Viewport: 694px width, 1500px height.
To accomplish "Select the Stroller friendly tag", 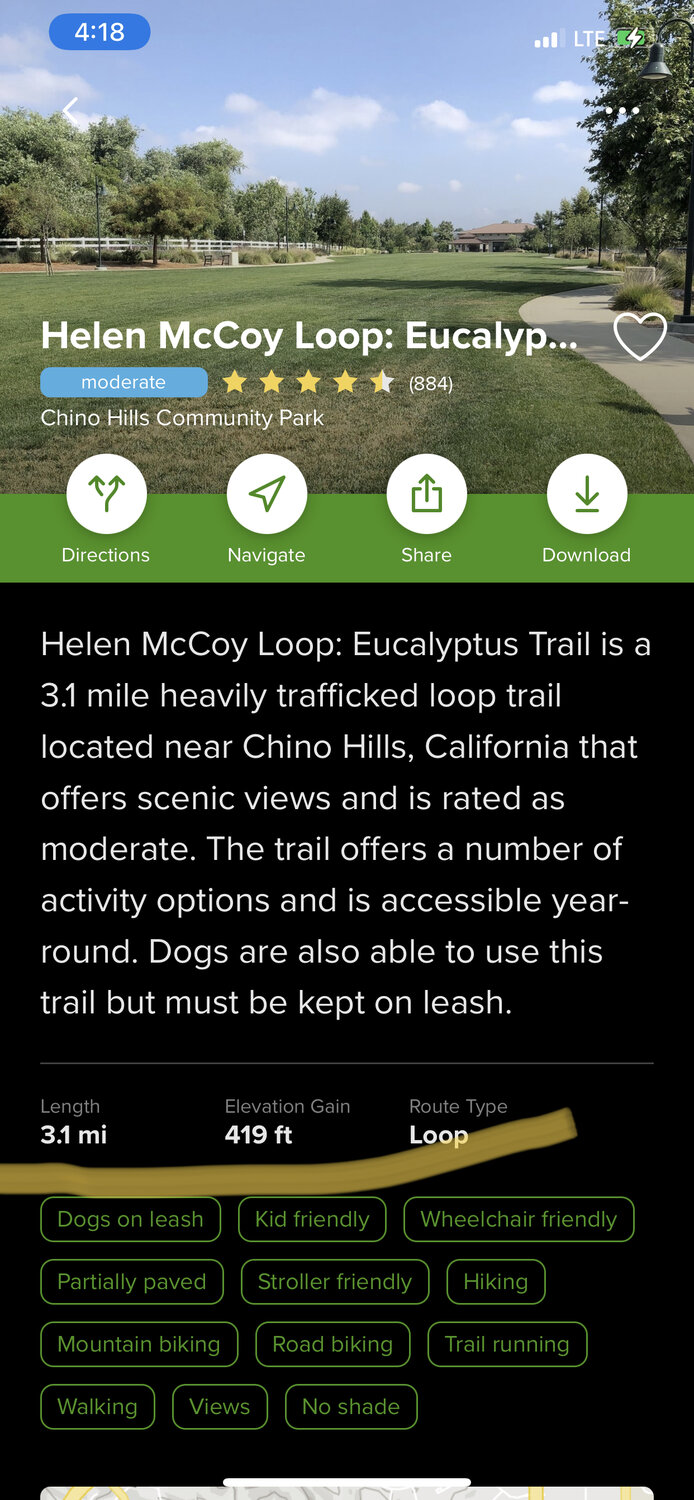I will [334, 1282].
